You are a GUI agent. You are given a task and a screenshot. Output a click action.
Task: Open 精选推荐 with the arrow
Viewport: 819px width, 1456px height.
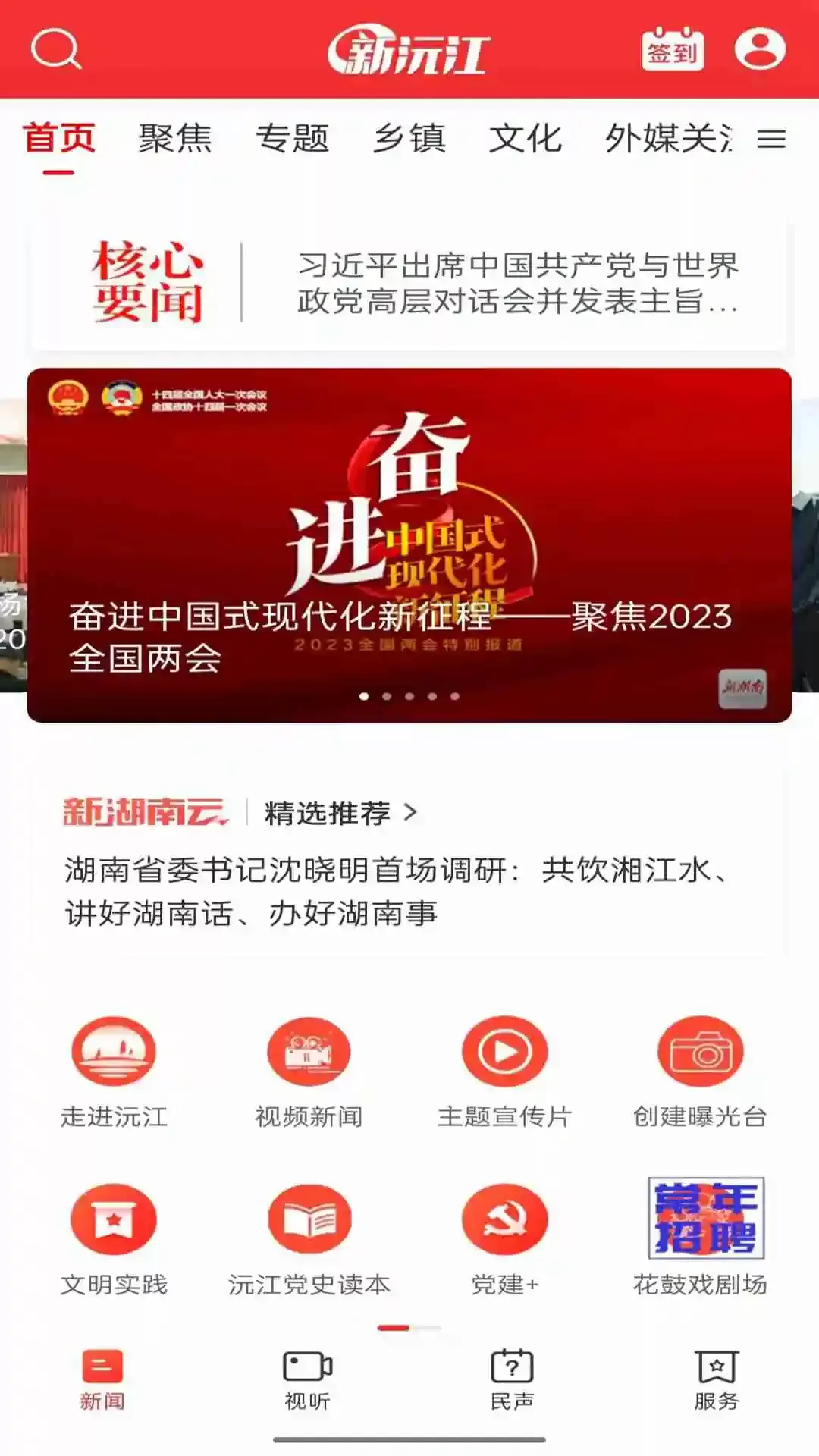(x=340, y=813)
